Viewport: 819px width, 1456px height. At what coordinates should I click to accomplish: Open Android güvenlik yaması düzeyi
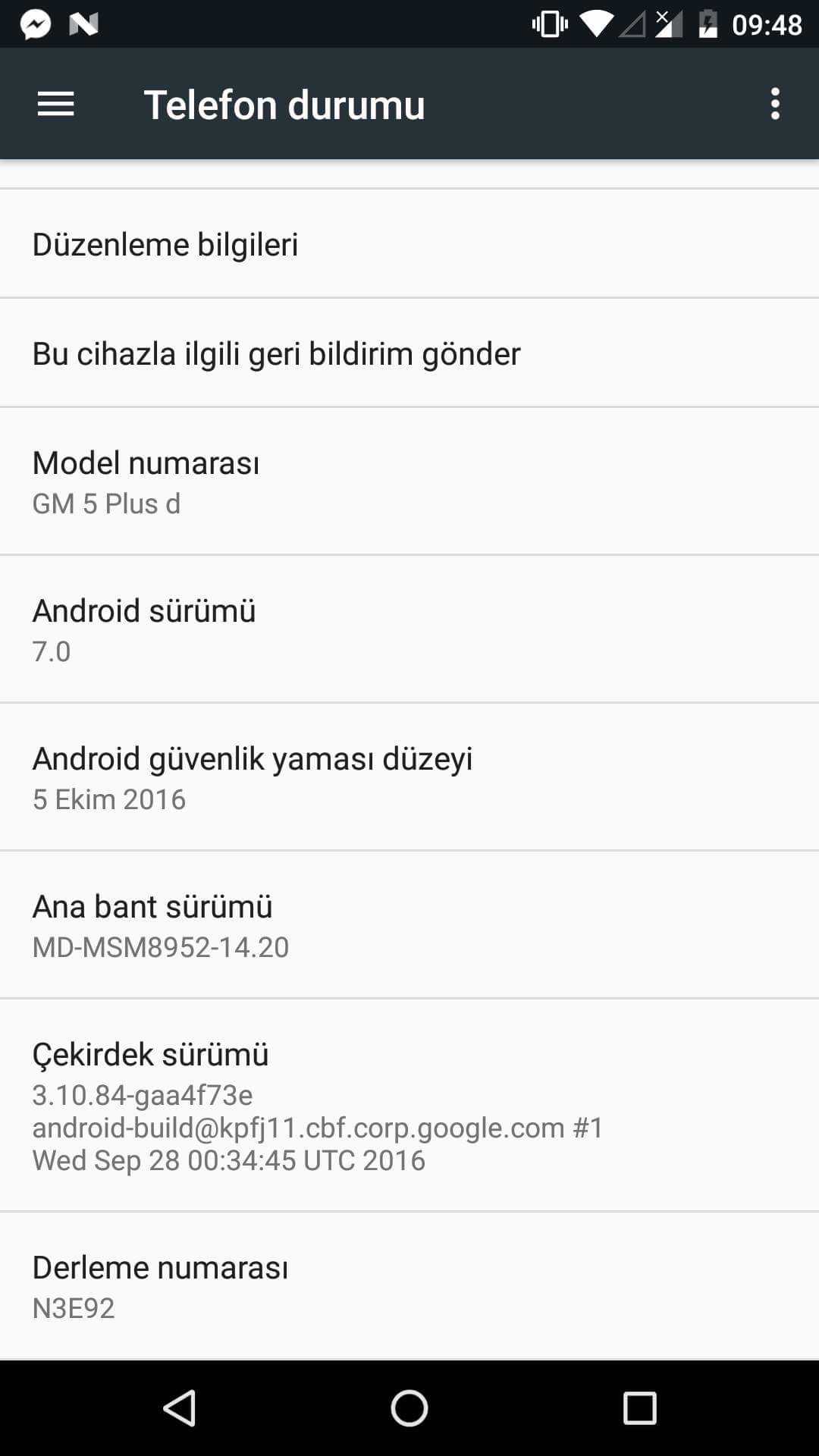point(409,777)
